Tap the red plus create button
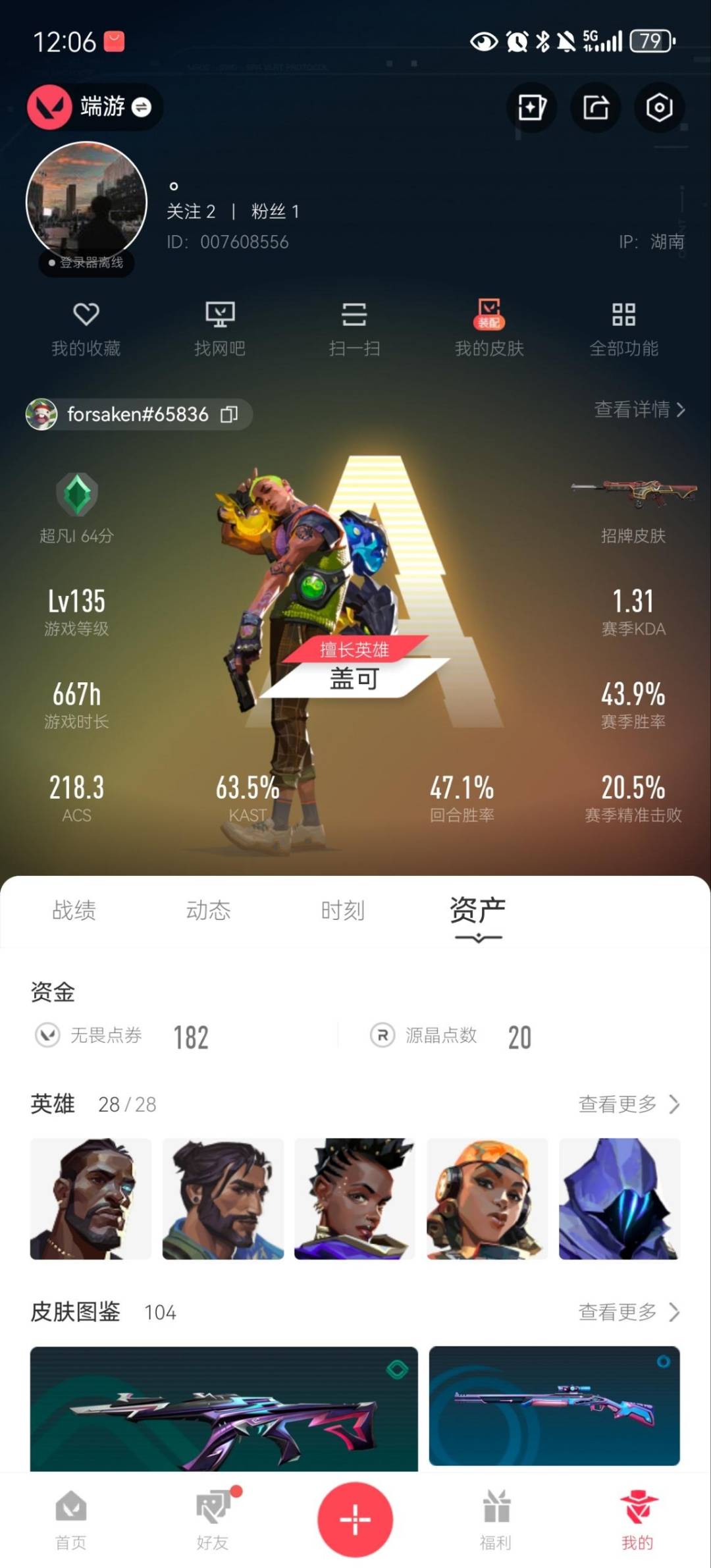Image resolution: width=711 pixels, height=1568 pixels. tap(355, 1519)
